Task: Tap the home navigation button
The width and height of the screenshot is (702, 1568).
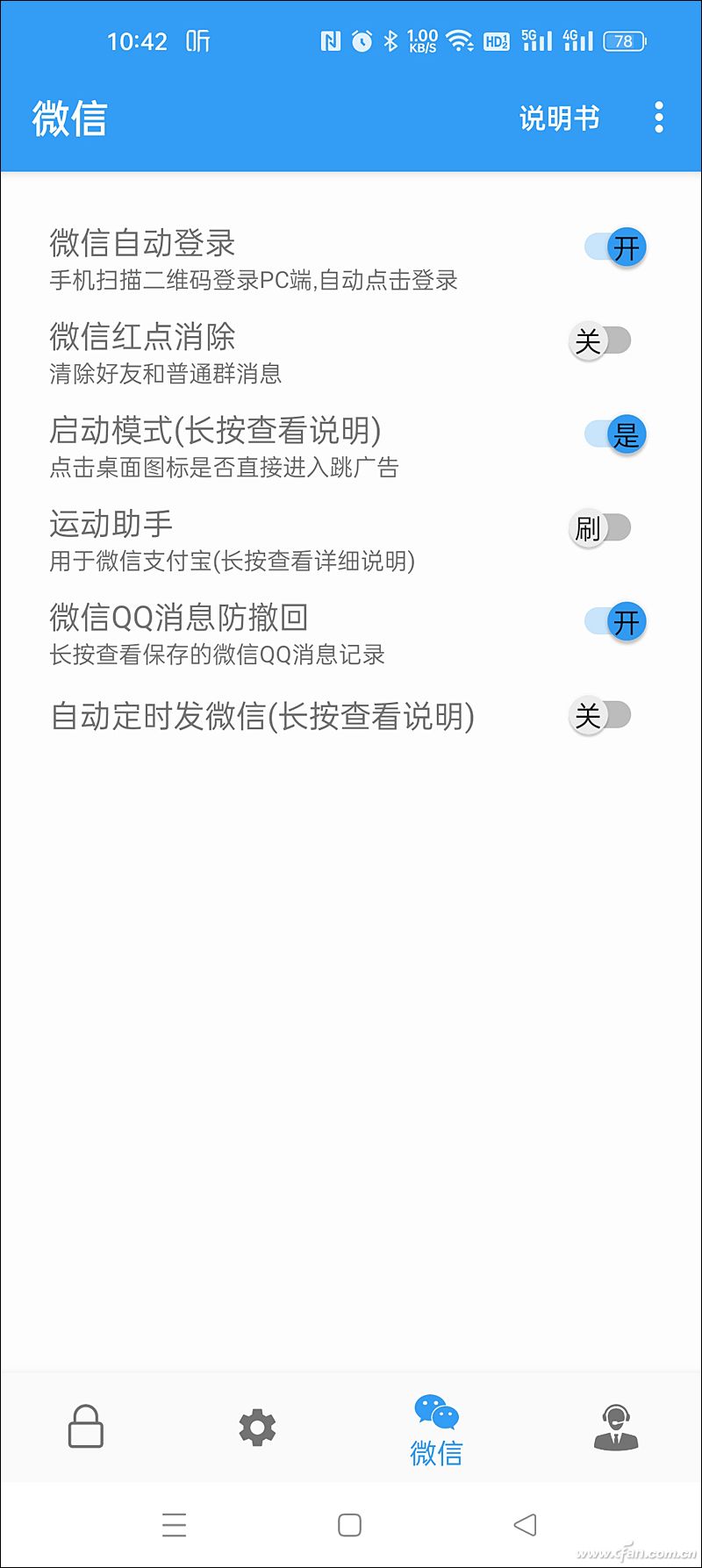Action: (350, 1526)
